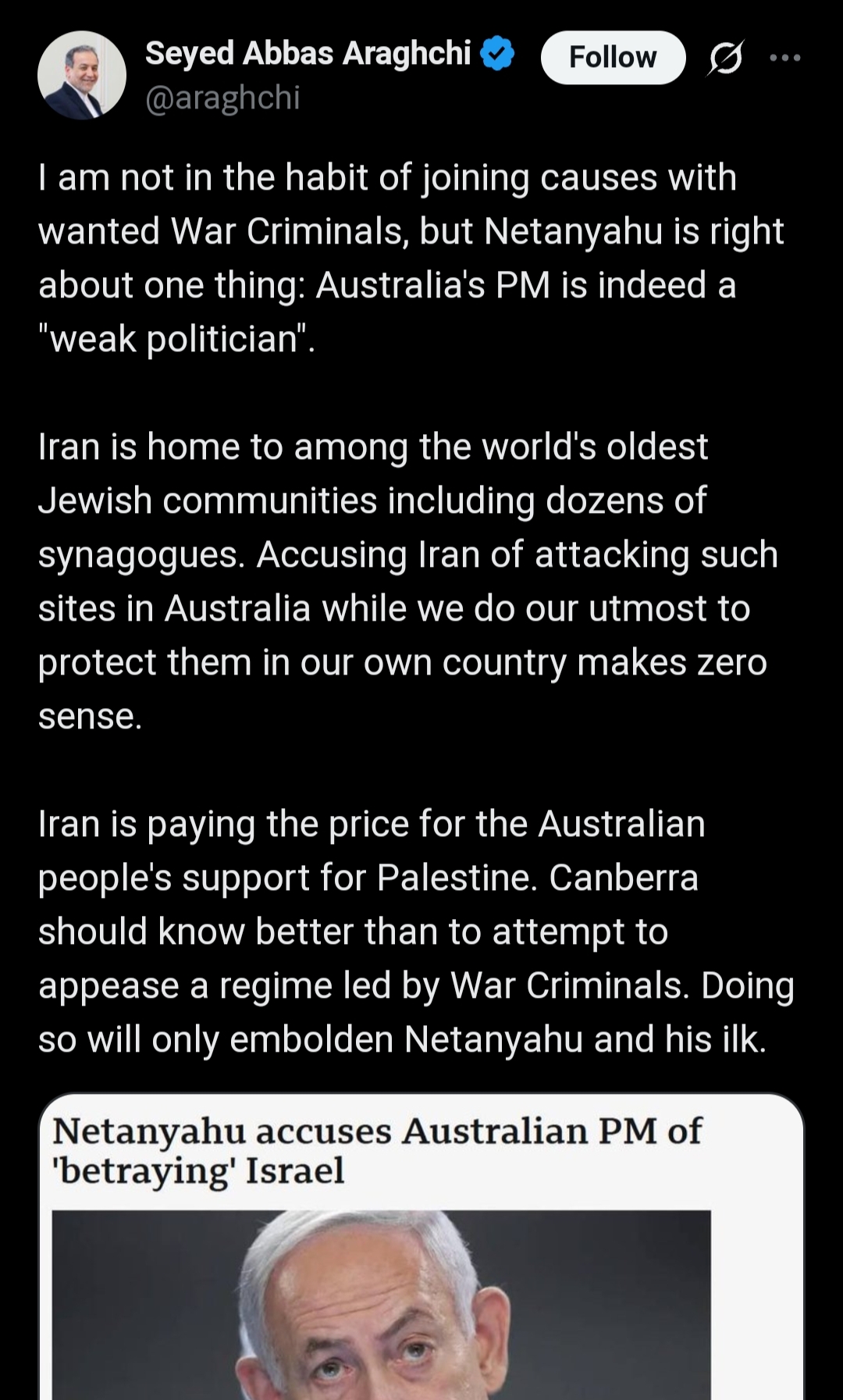Viewport: 843px width, 1400px height.
Task: Follow Seyed Abbas Araghchi
Action: (x=613, y=58)
